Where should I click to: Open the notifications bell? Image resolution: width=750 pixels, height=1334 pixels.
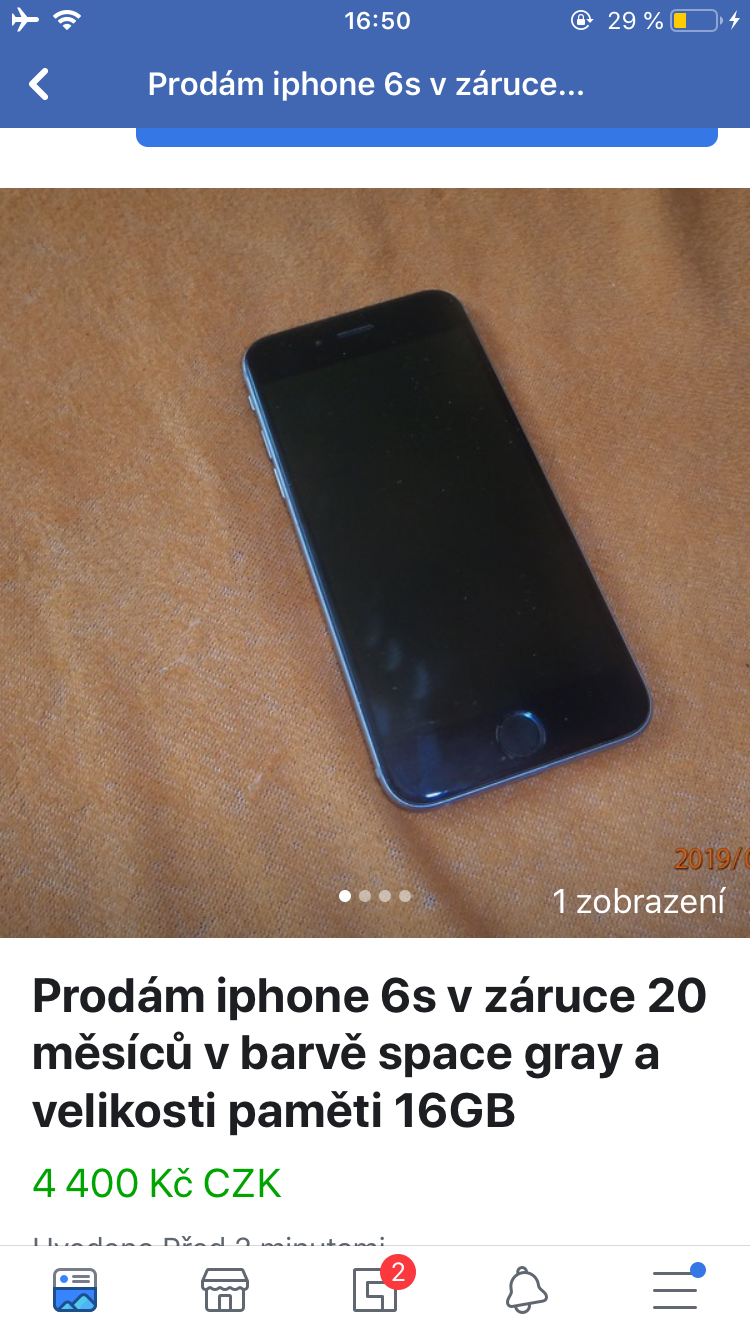coord(526,1290)
